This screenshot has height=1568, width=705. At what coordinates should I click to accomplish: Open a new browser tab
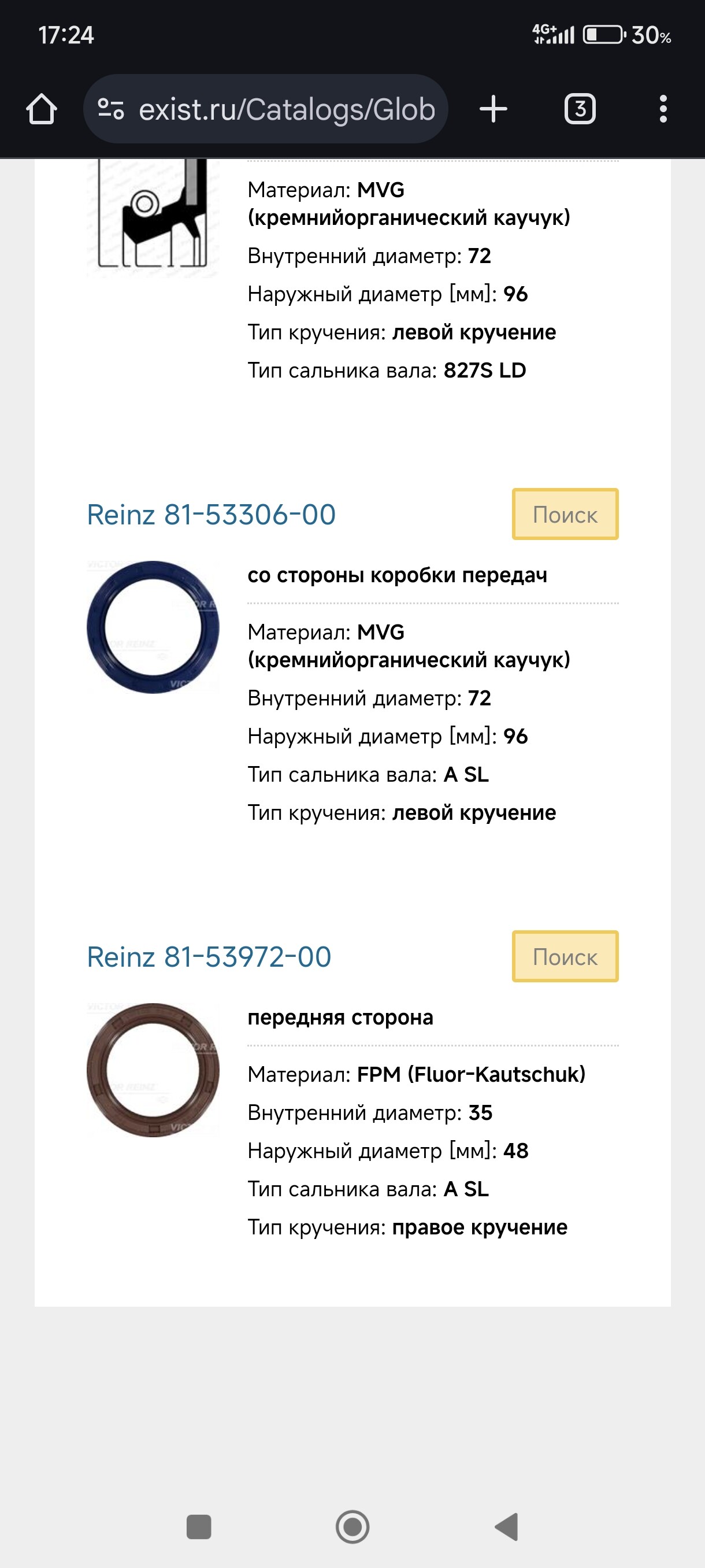493,110
